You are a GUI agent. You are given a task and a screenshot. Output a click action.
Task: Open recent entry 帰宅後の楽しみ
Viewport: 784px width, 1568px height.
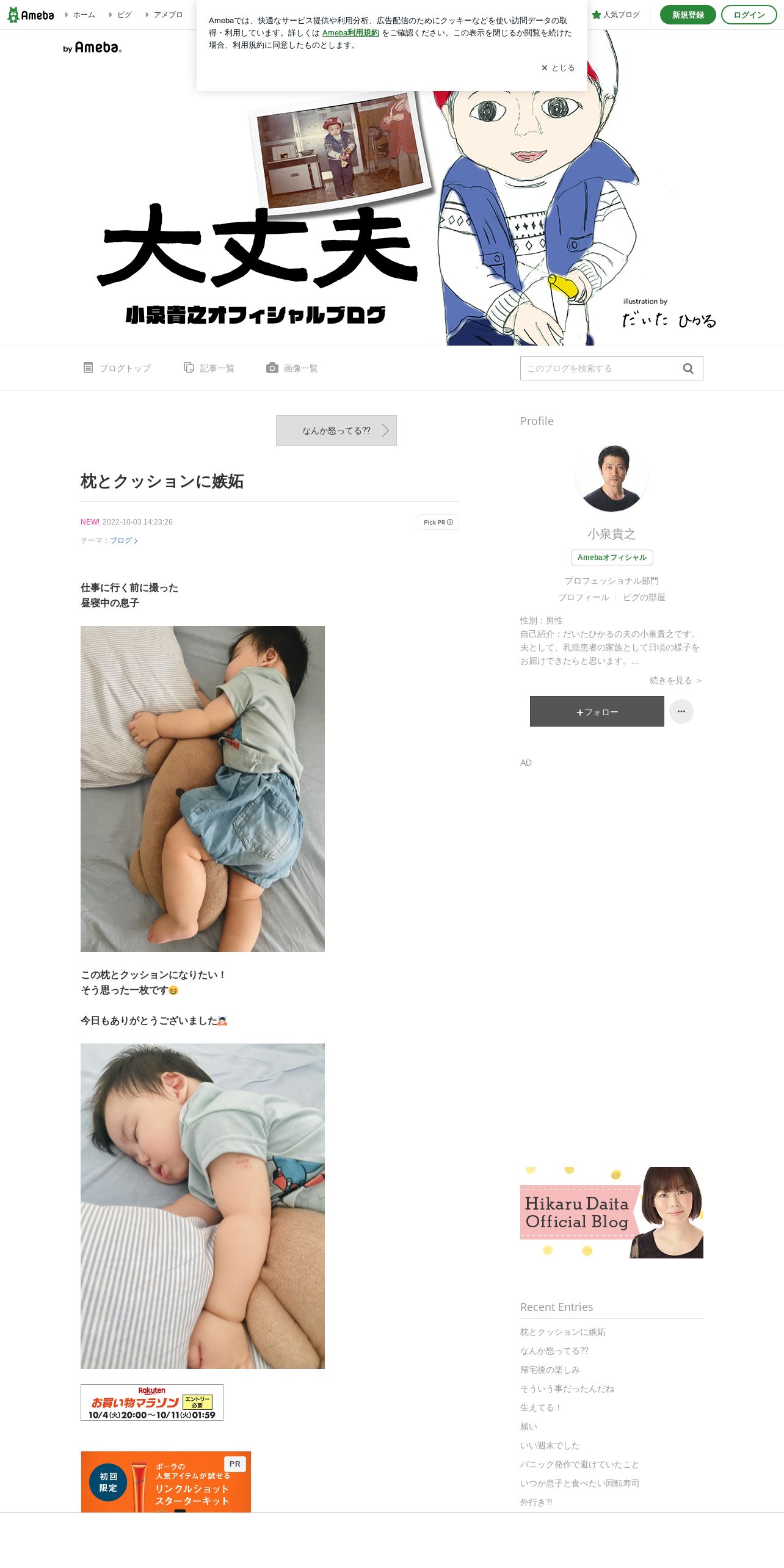550,1370
